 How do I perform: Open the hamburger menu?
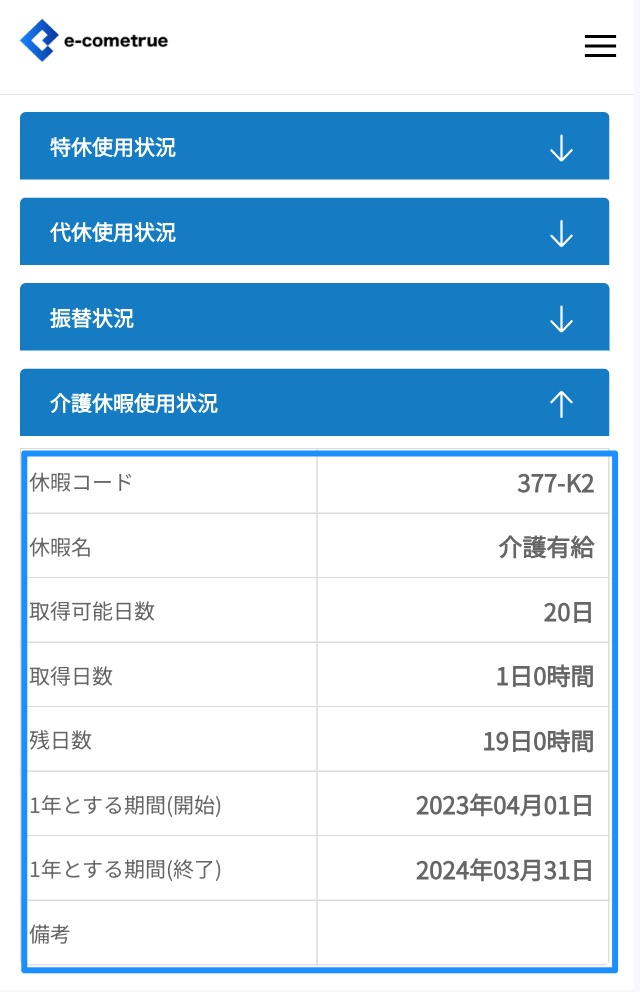pyautogui.click(x=600, y=45)
